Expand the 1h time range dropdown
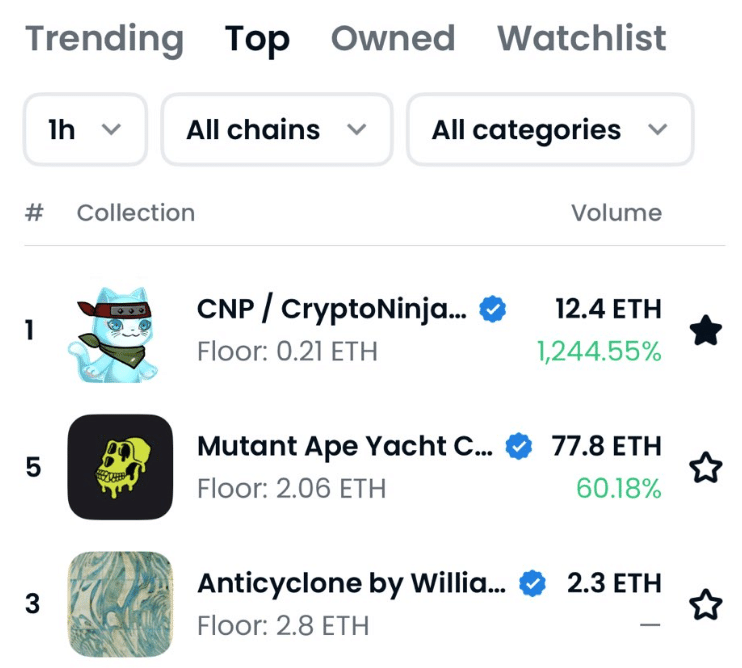742x668 pixels. coord(85,130)
